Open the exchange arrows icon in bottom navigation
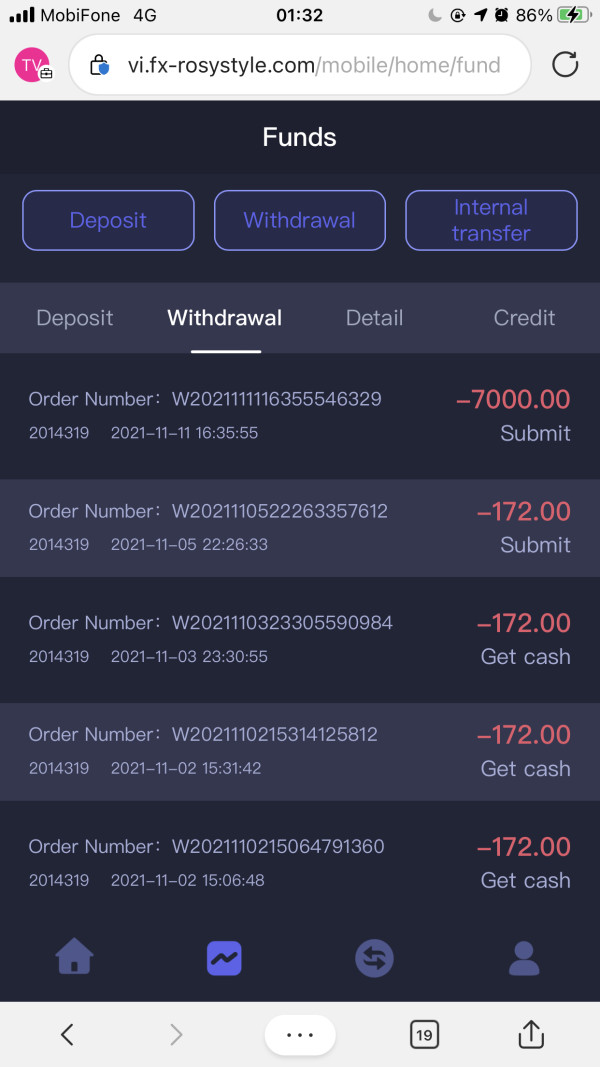This screenshot has width=600, height=1067. [x=375, y=958]
